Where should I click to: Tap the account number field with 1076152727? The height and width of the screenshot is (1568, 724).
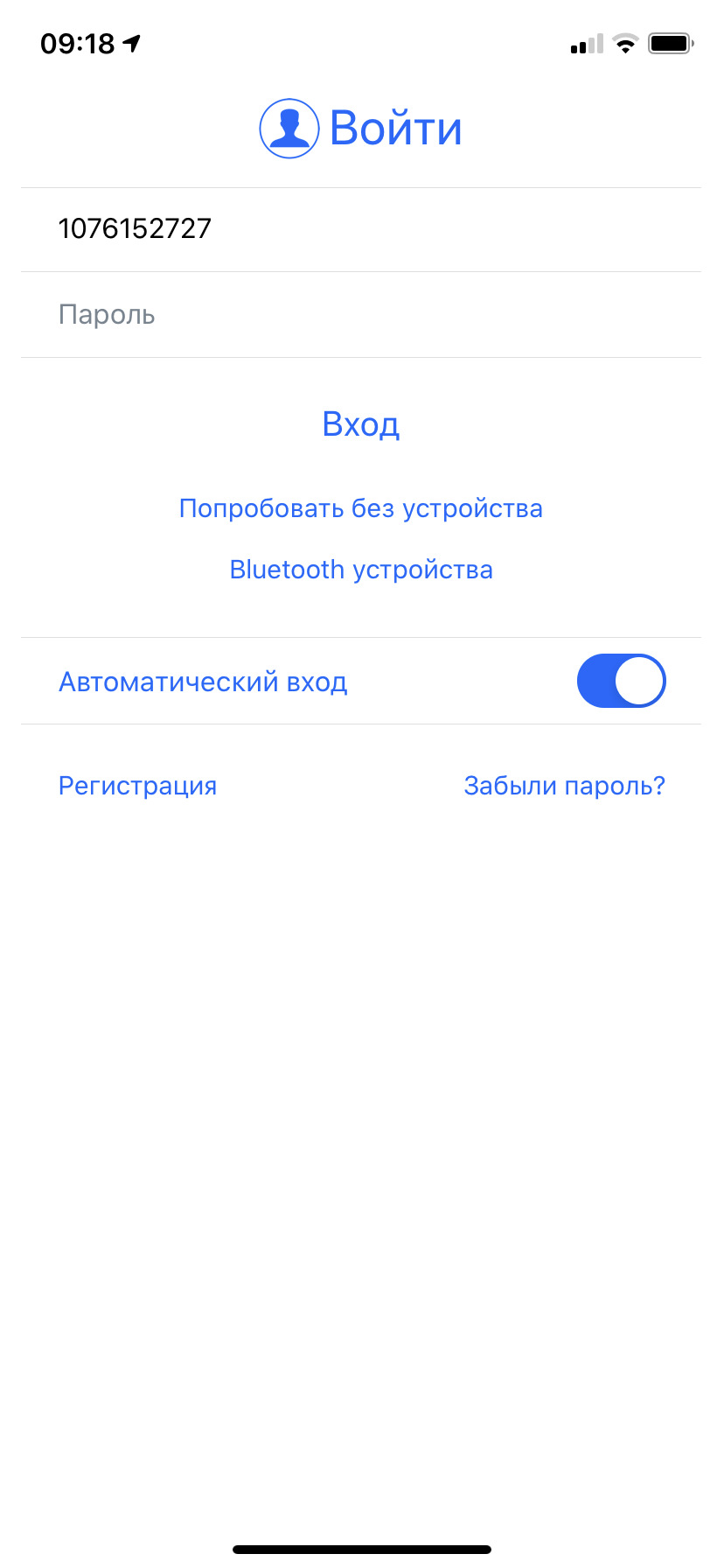361,229
